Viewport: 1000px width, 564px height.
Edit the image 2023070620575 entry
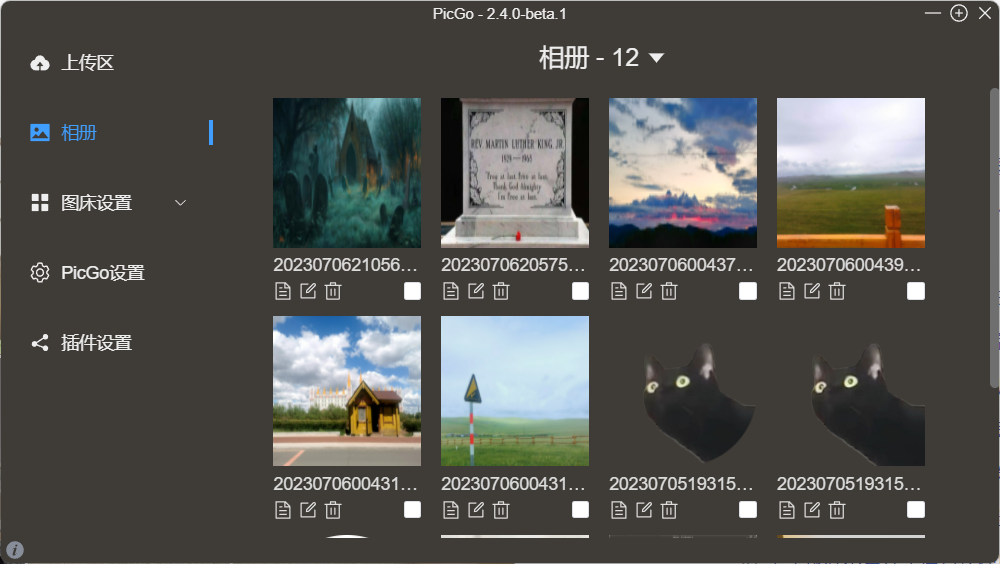click(476, 291)
